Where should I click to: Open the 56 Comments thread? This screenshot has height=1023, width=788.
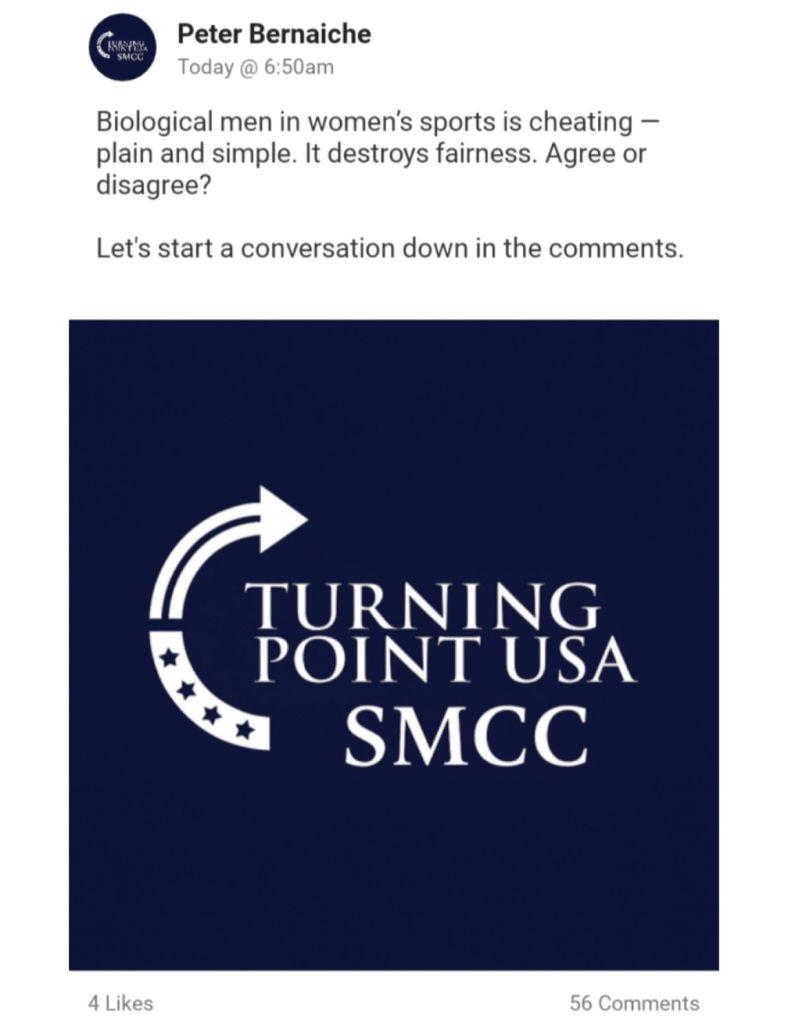click(x=634, y=1002)
